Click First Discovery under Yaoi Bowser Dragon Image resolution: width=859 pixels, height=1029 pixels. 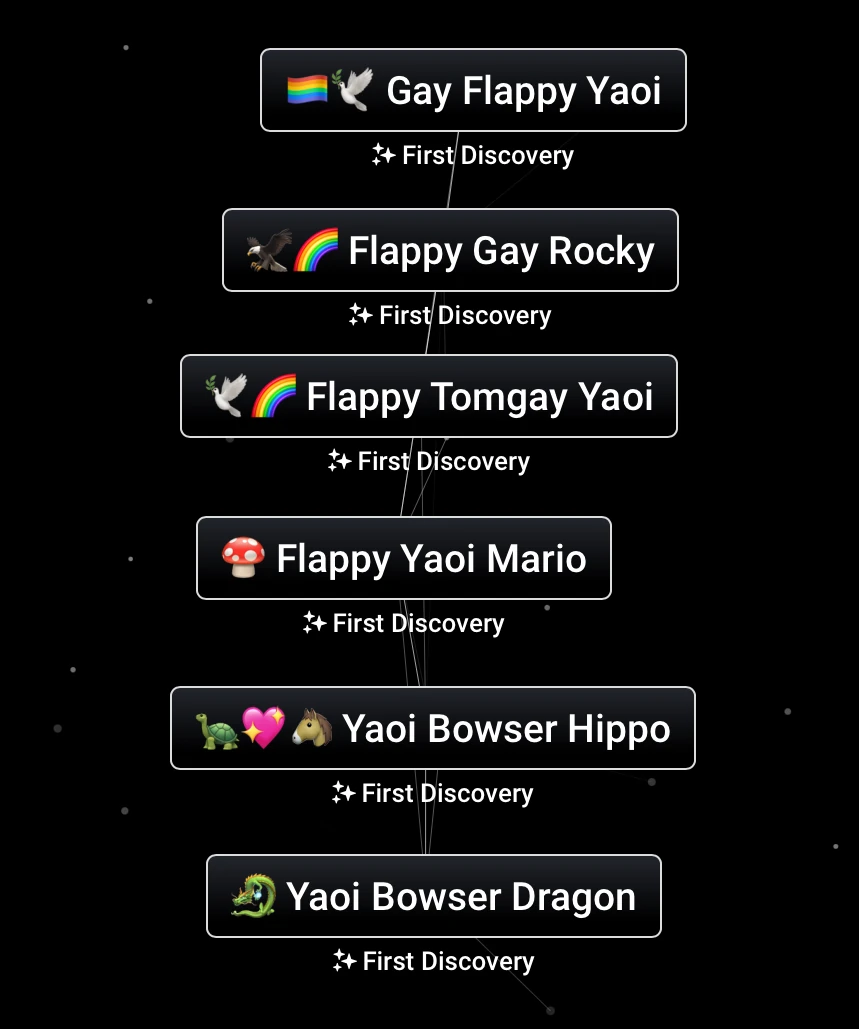(433, 961)
